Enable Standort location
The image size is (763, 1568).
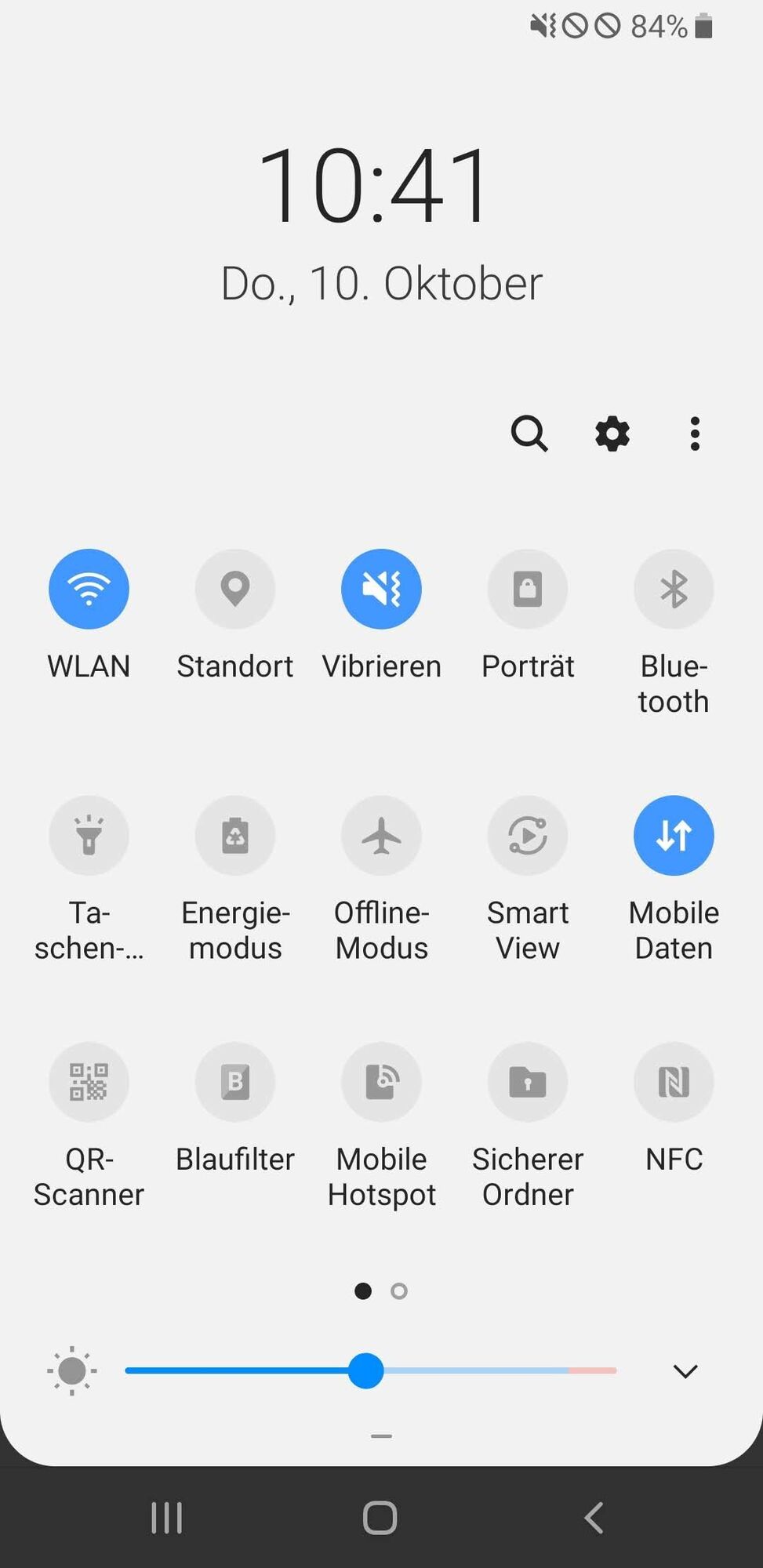pos(235,589)
